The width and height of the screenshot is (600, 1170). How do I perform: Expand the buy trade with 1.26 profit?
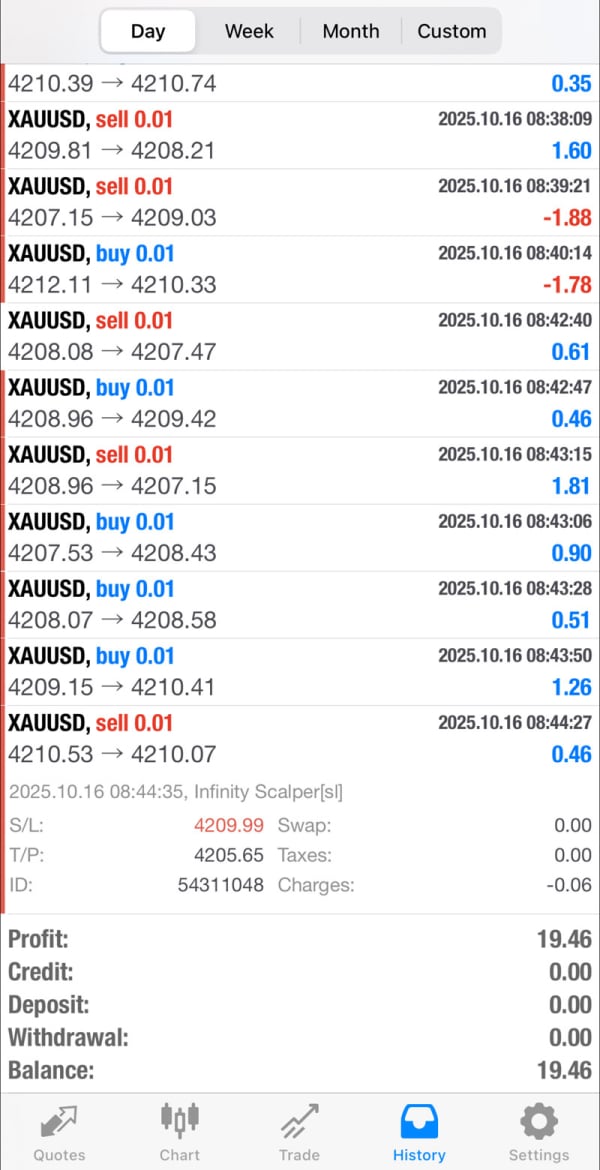pyautogui.click(x=300, y=671)
